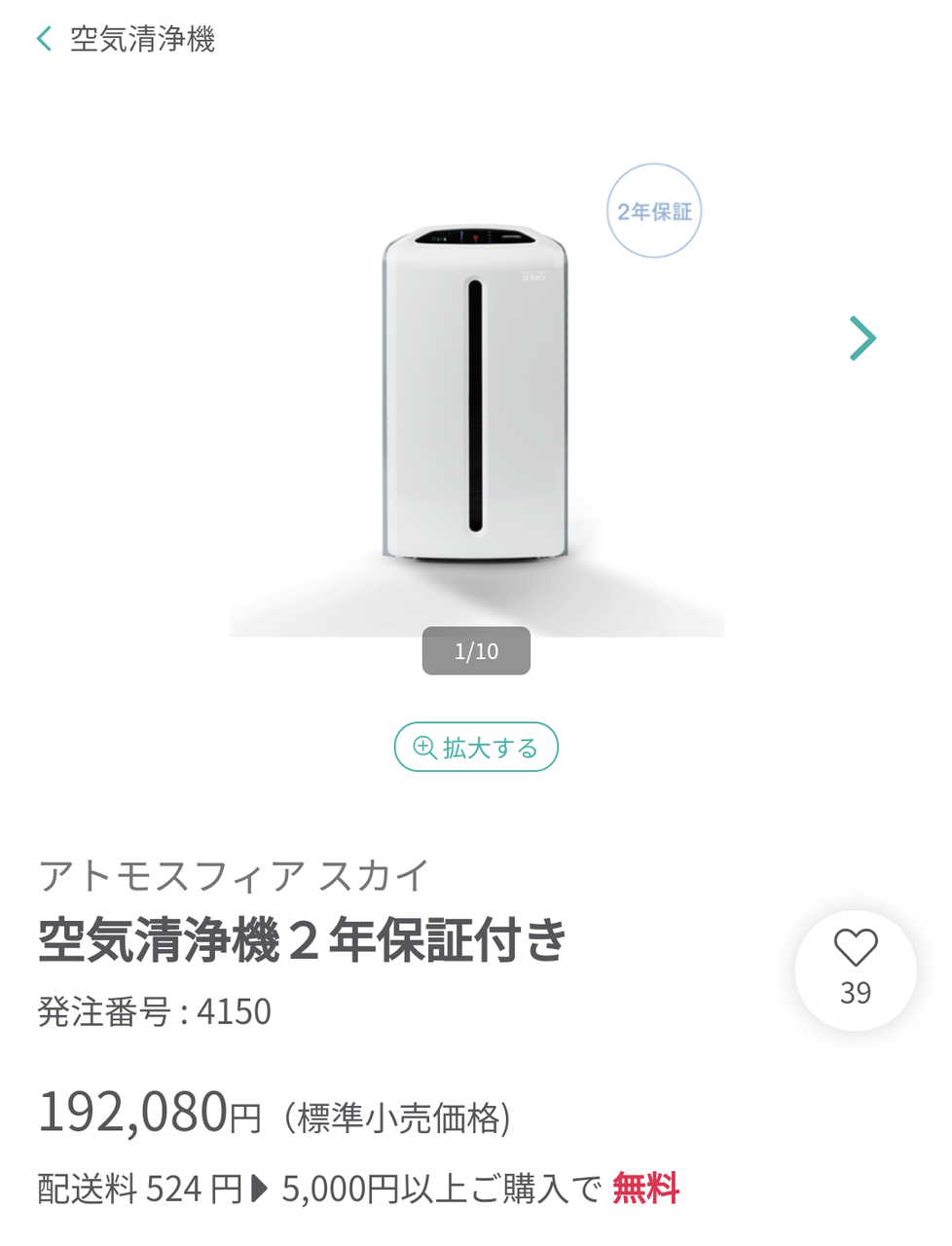Show the next product image
This screenshot has width=952, height=1246.
pos(862,339)
